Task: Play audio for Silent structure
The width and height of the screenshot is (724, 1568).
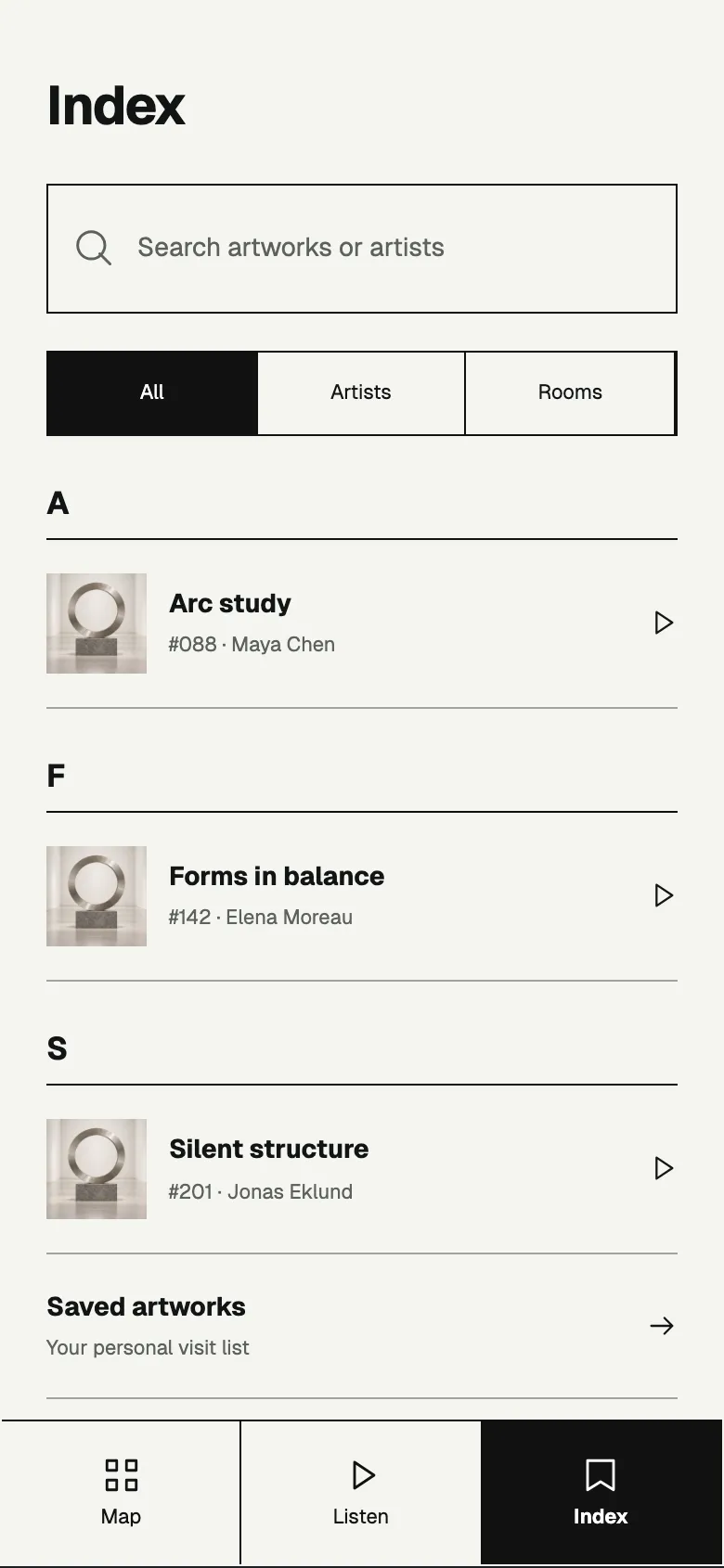Action: coord(663,1168)
